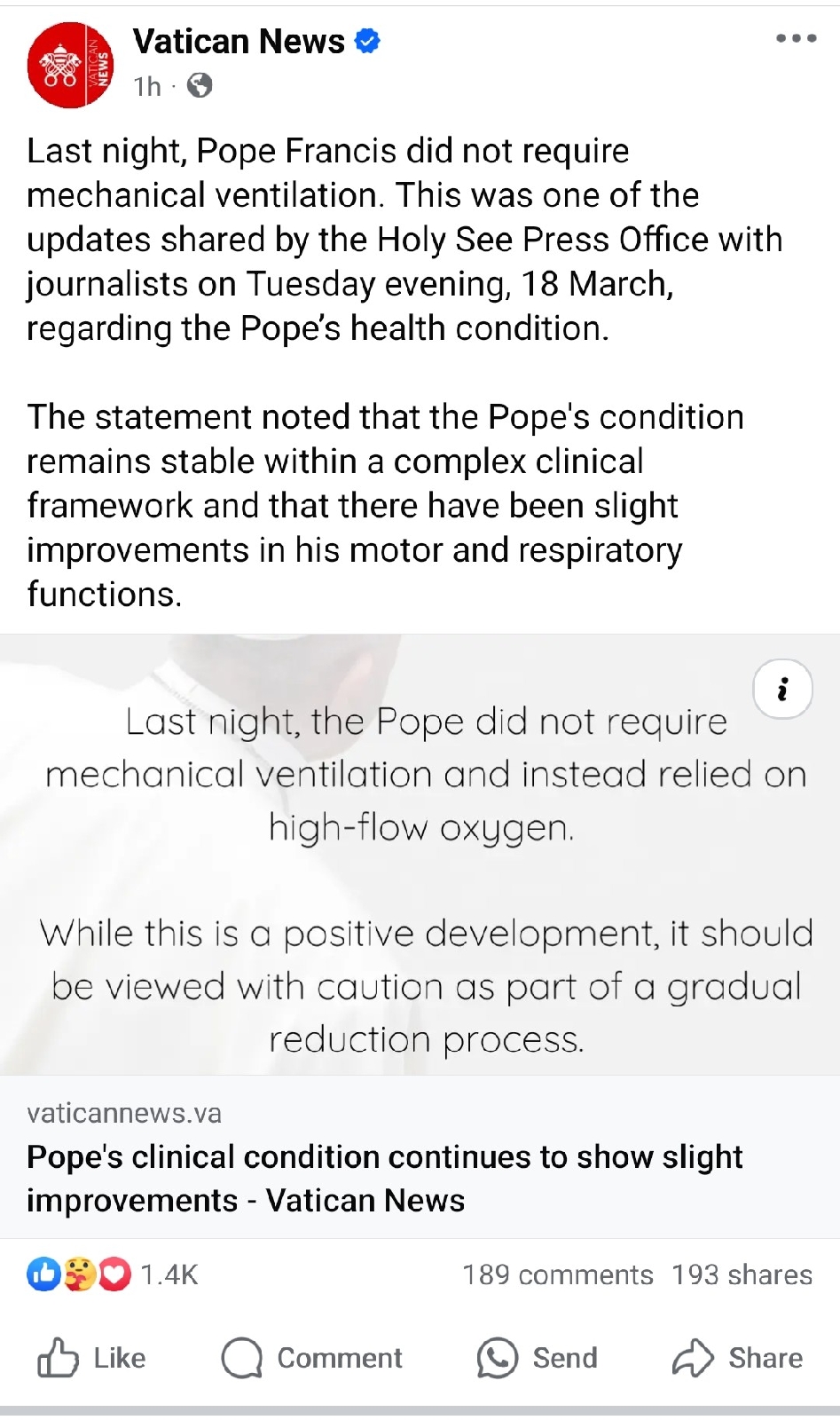
Task: Open the 189 comments
Action: (557, 1274)
